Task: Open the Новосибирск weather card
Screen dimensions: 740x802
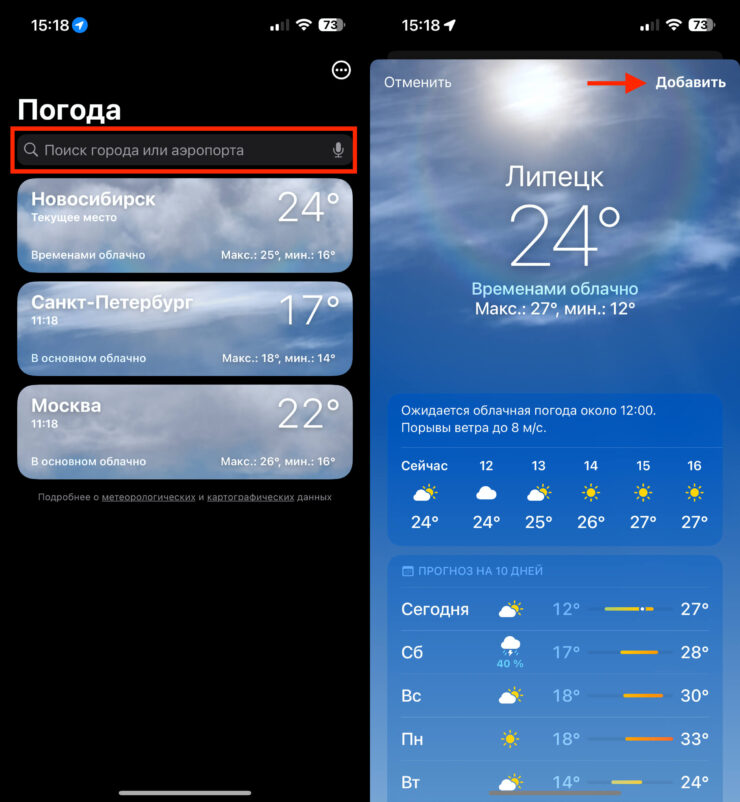Action: coord(185,224)
